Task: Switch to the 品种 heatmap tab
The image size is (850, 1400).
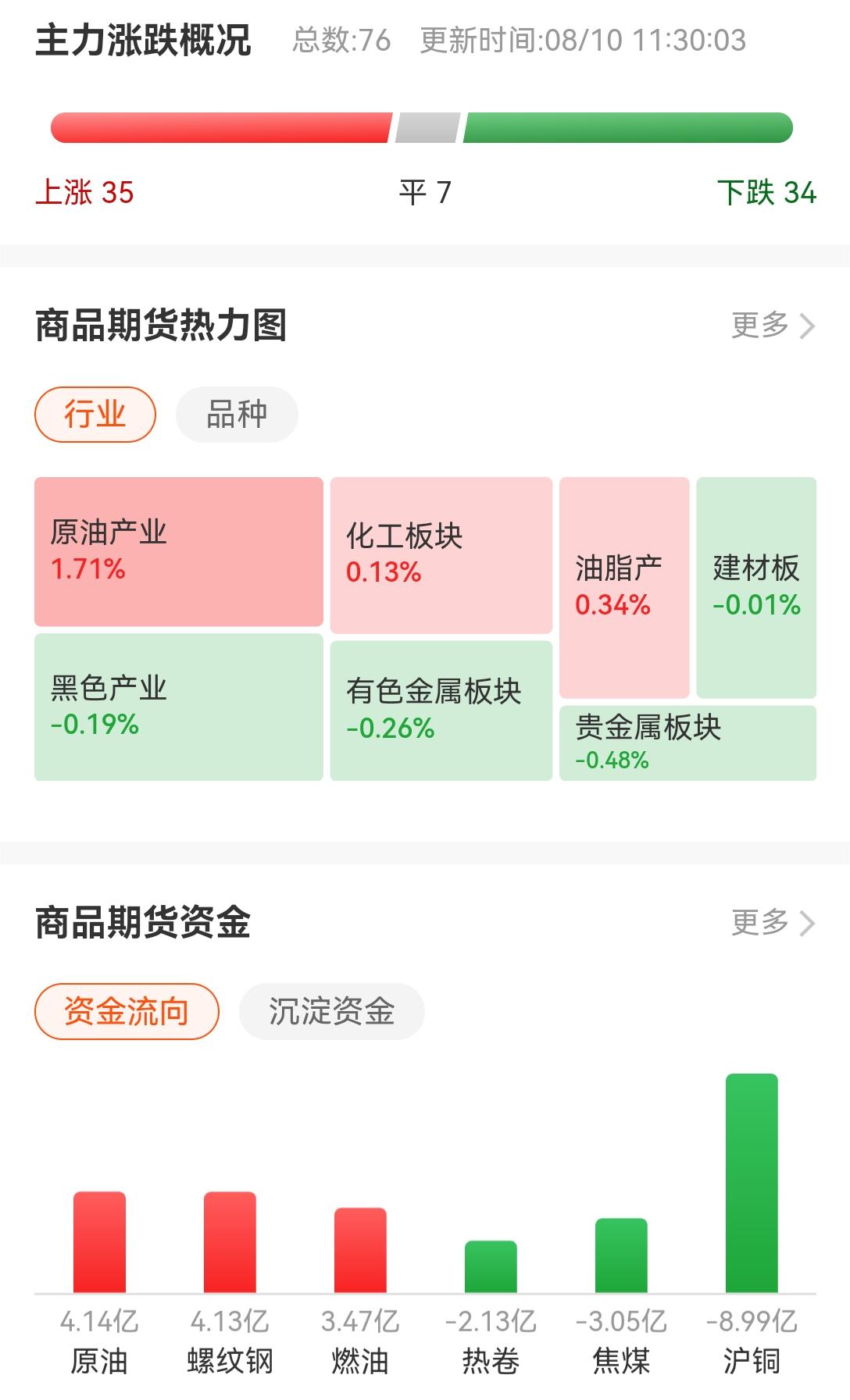Action: point(237,414)
